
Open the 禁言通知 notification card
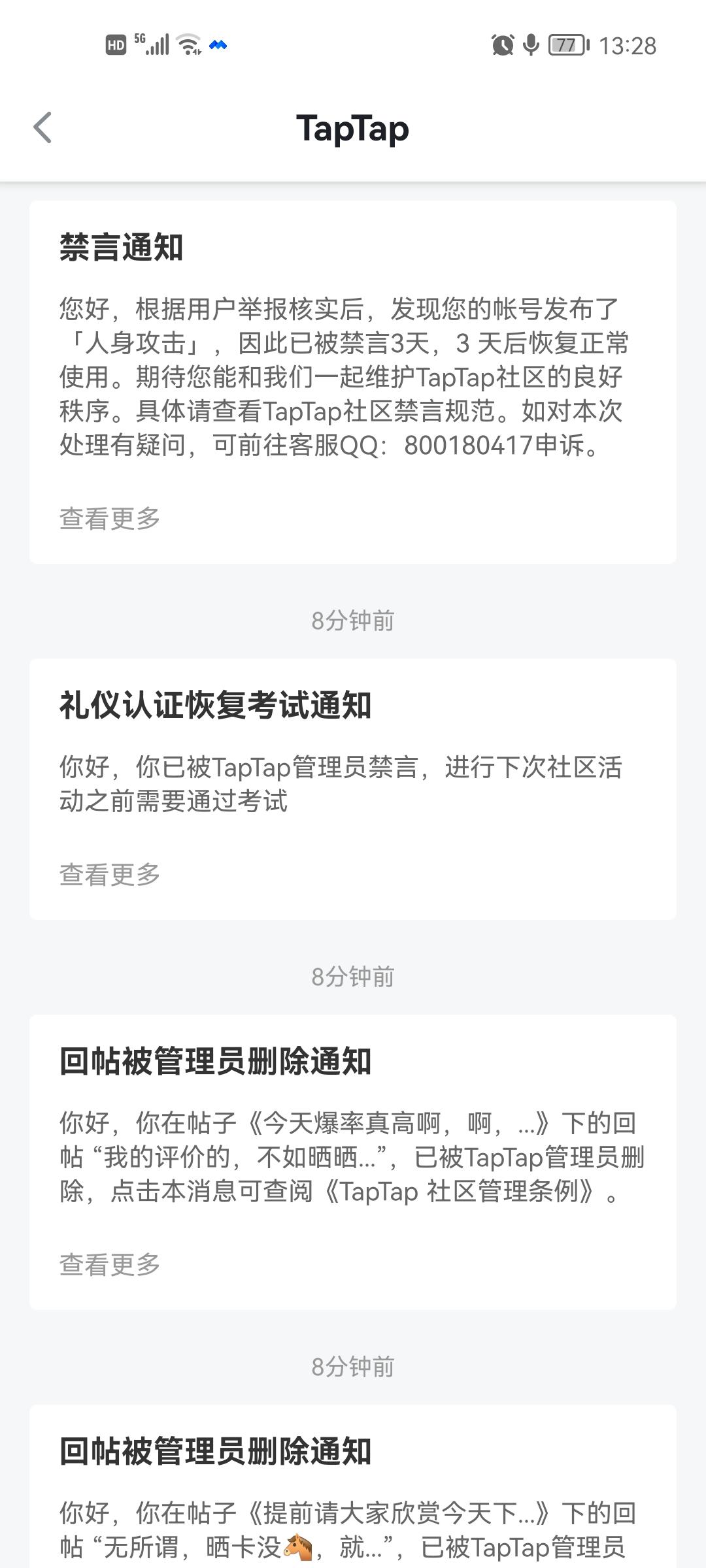353,382
